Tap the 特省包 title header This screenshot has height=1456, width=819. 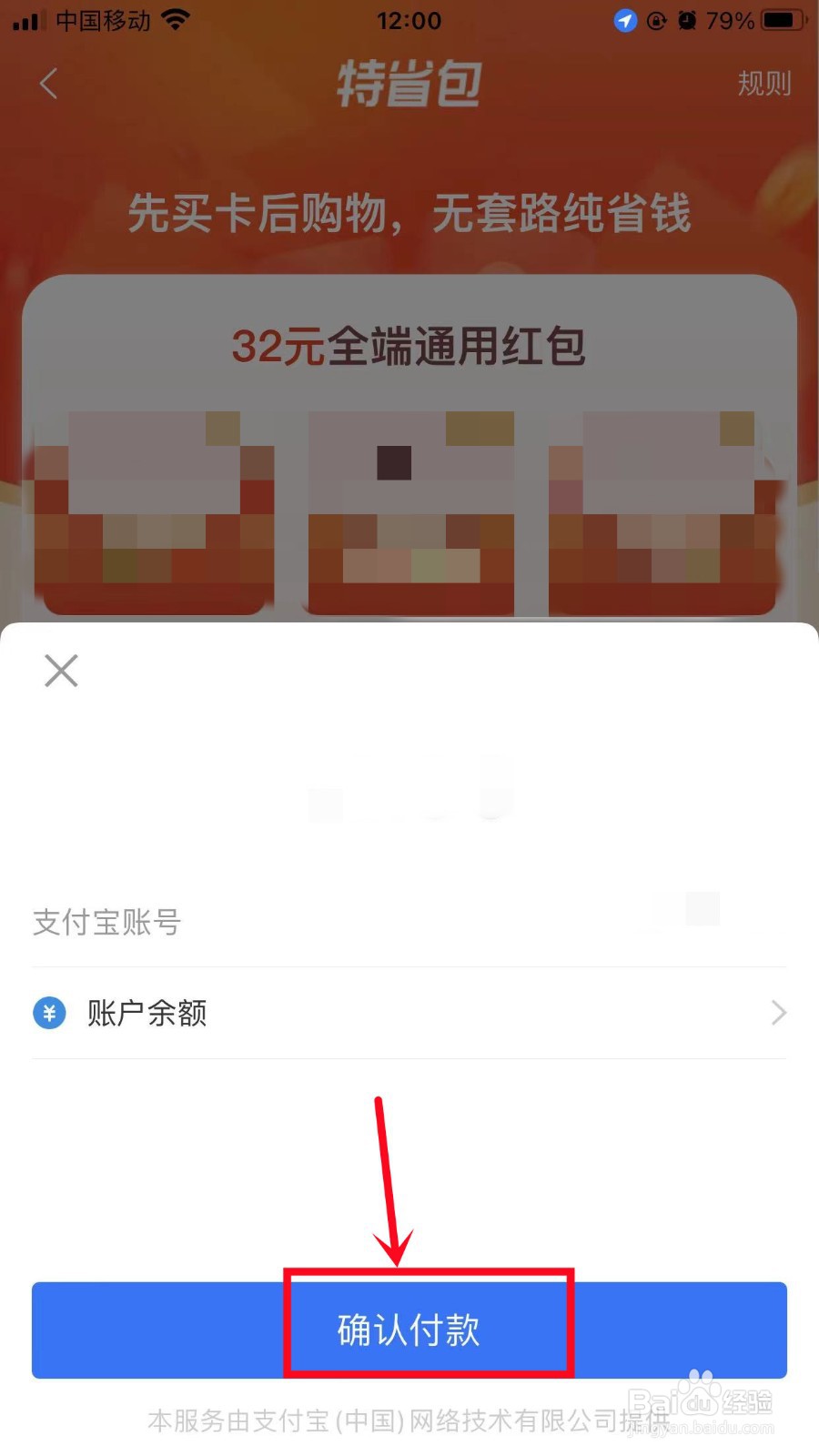tap(409, 84)
